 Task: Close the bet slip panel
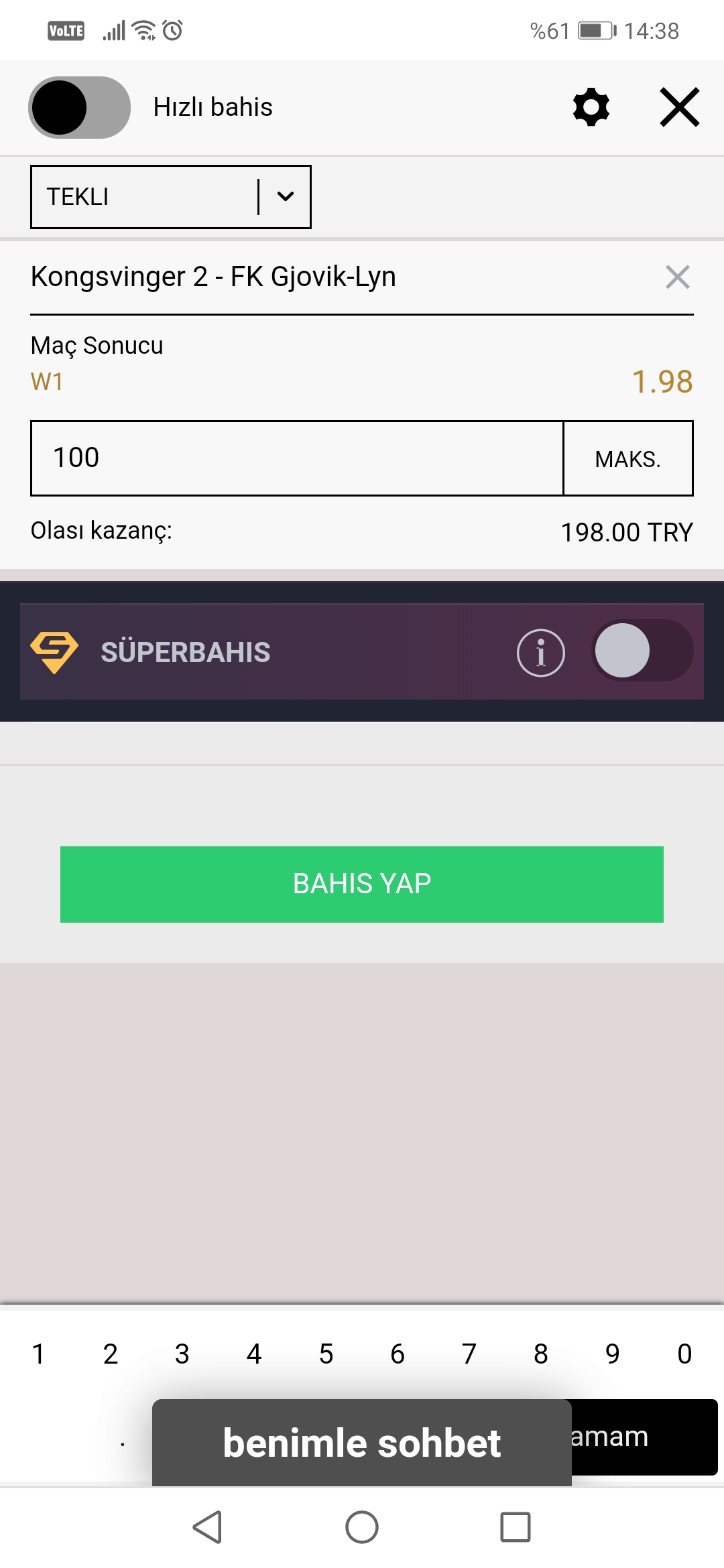[680, 107]
